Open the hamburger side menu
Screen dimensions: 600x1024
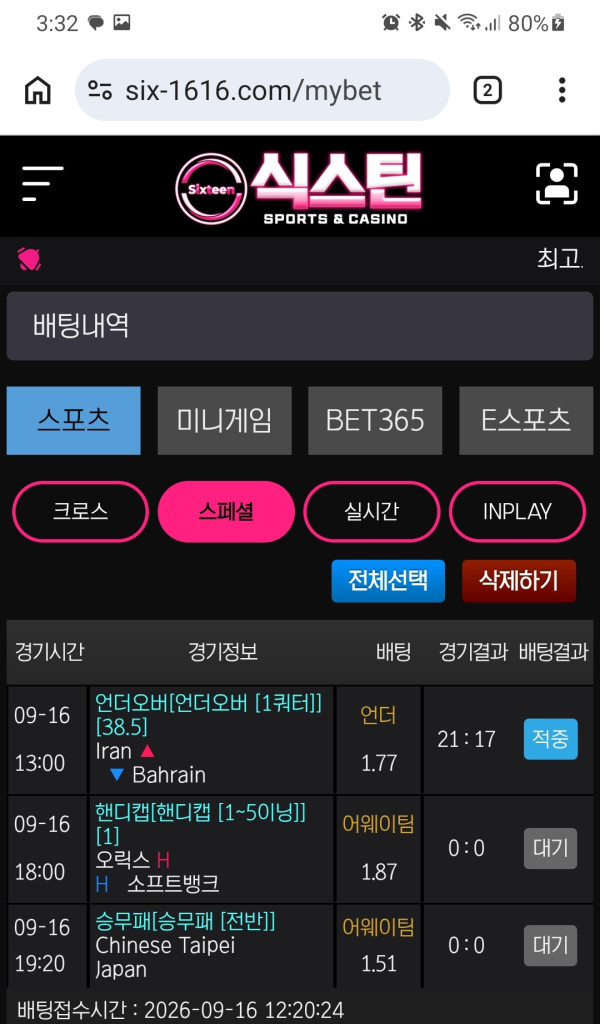point(43,184)
